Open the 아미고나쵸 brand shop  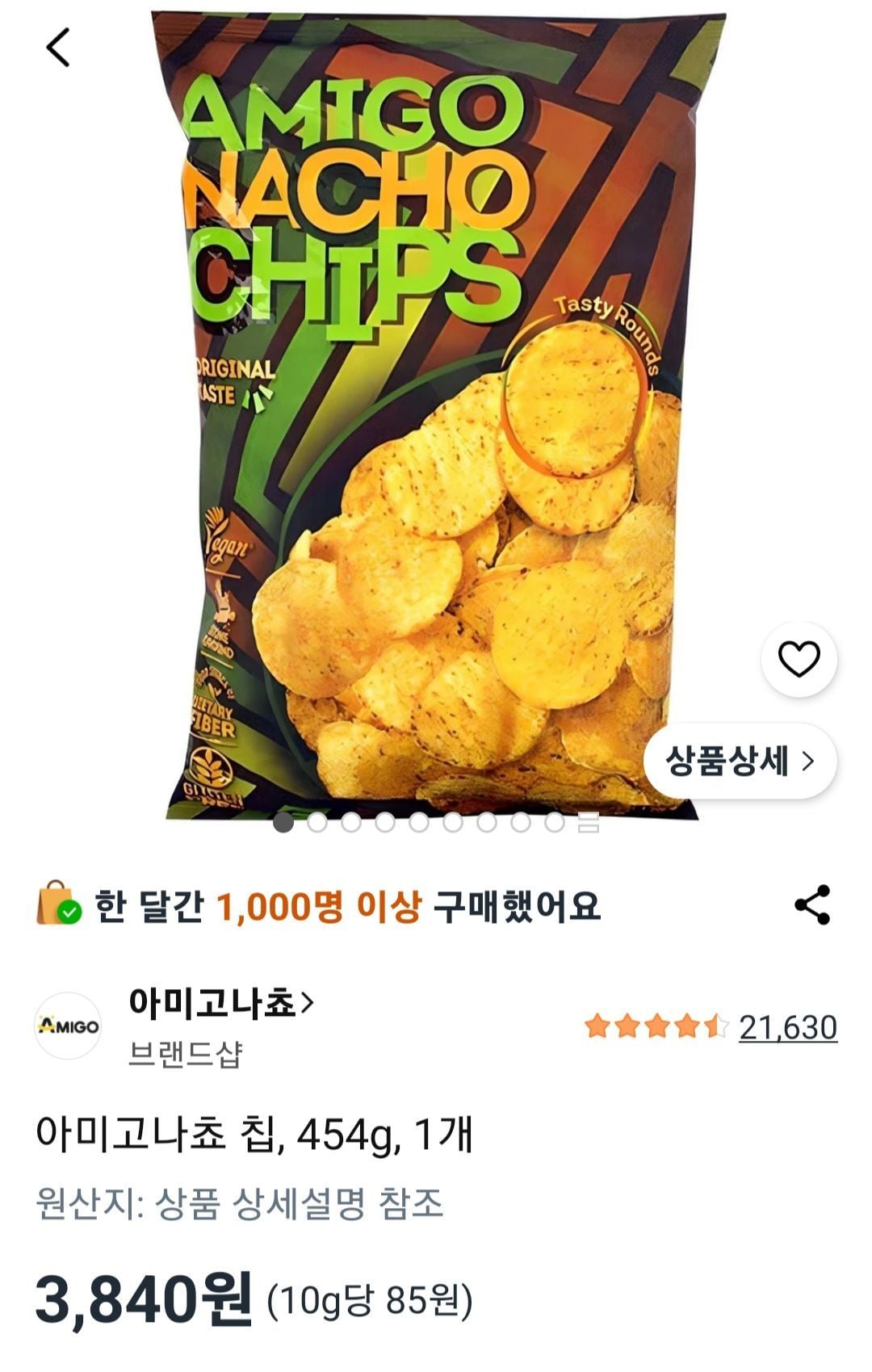coord(220,1003)
